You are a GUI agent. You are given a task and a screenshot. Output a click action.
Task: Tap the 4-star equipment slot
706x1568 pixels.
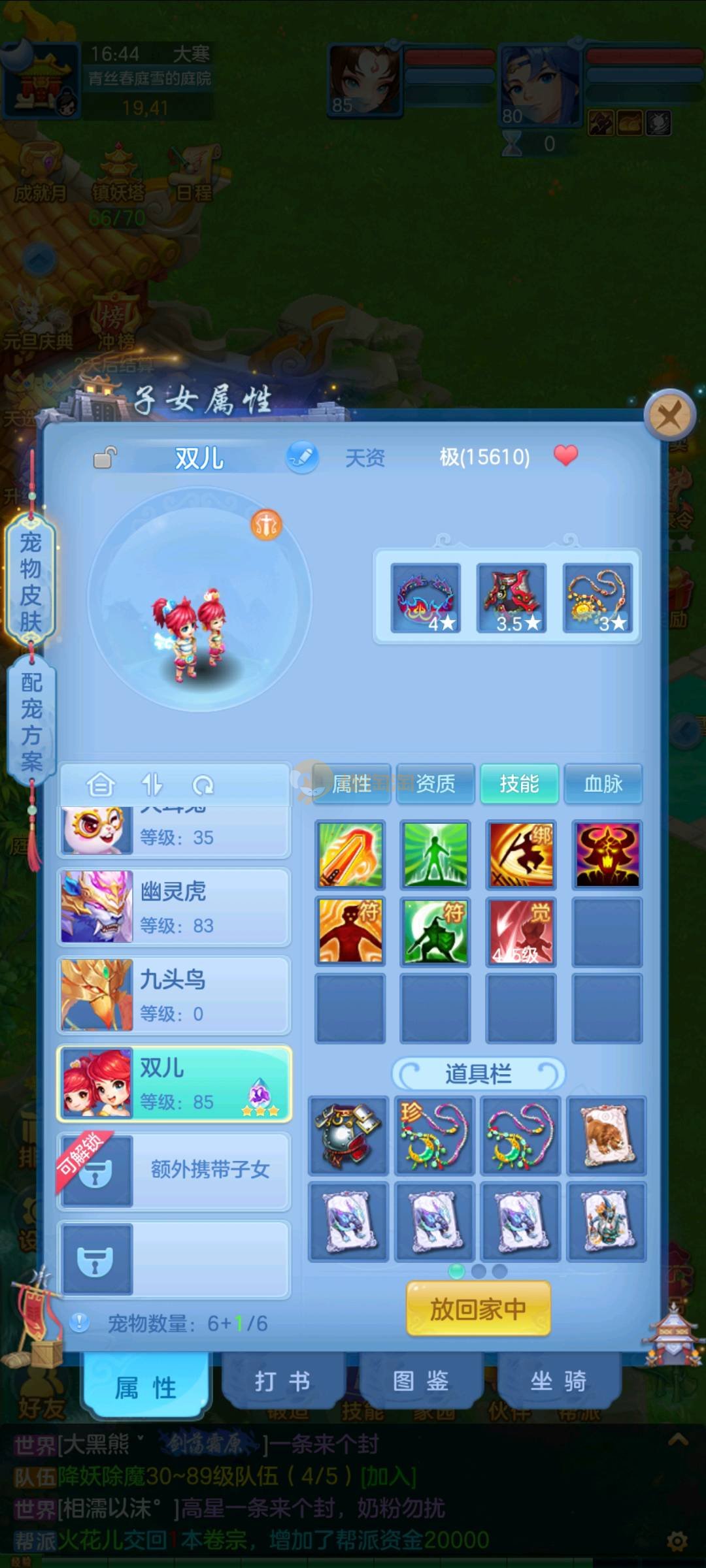[x=426, y=598]
